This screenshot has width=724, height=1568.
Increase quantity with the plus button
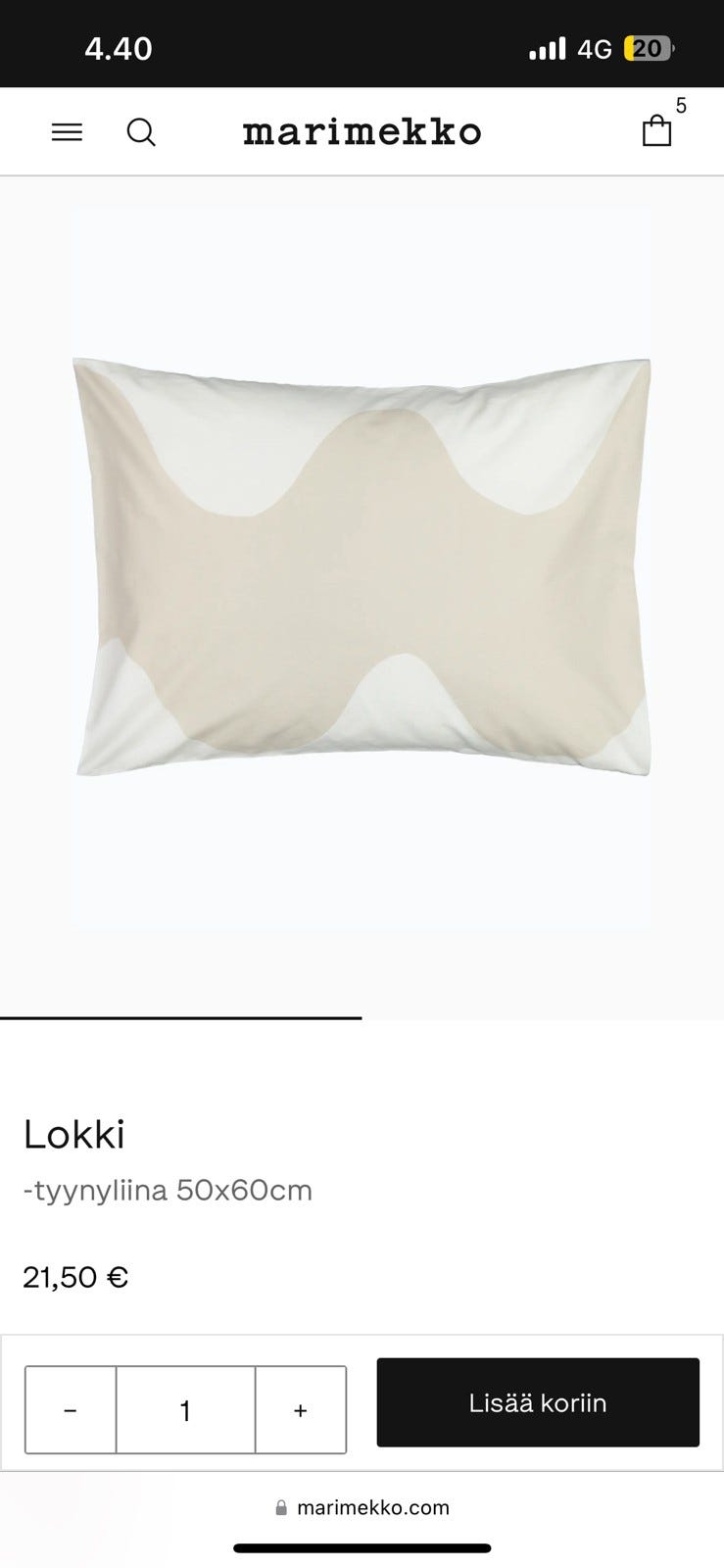click(301, 1410)
